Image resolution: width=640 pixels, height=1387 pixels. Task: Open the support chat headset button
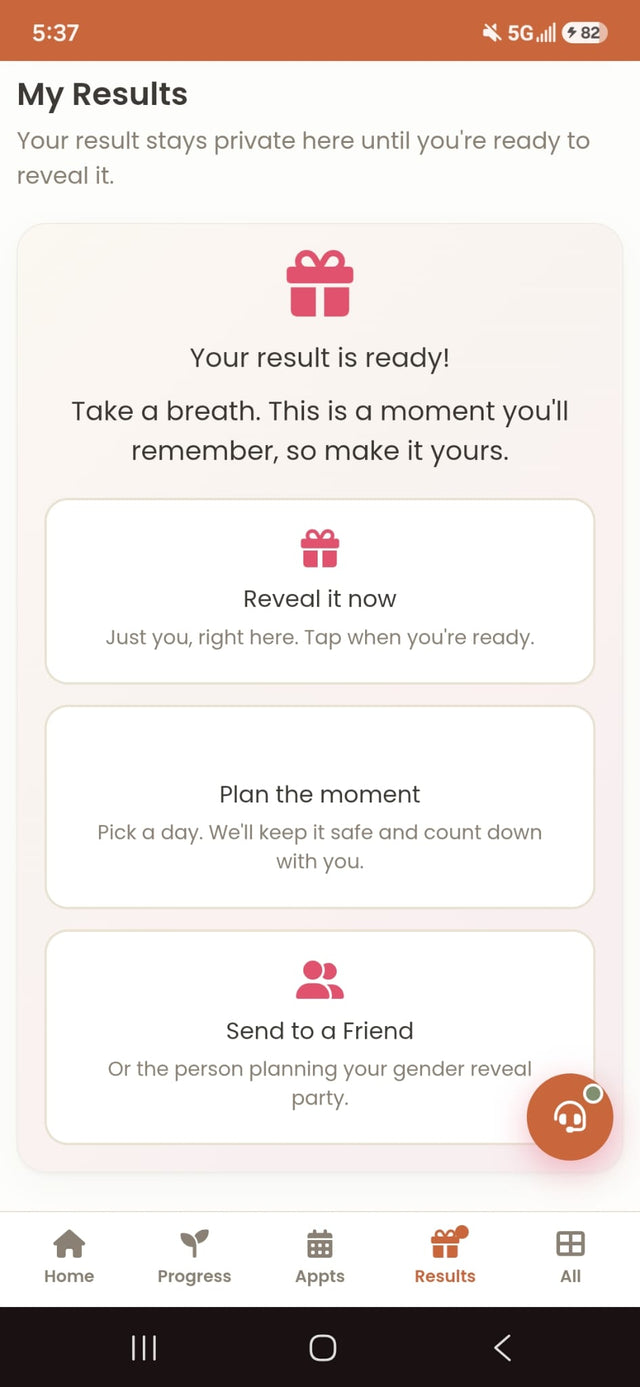click(x=570, y=1117)
